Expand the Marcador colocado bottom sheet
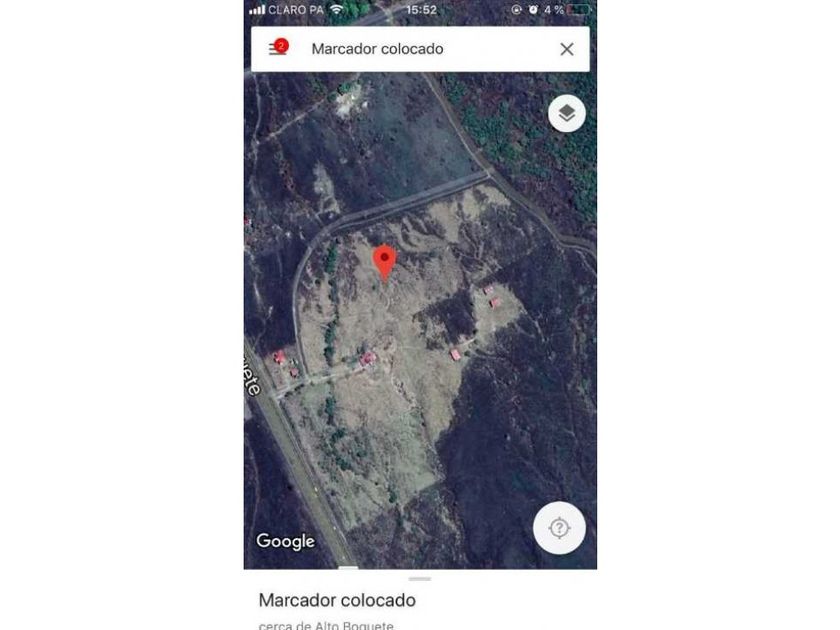The image size is (840, 630). coord(420,579)
